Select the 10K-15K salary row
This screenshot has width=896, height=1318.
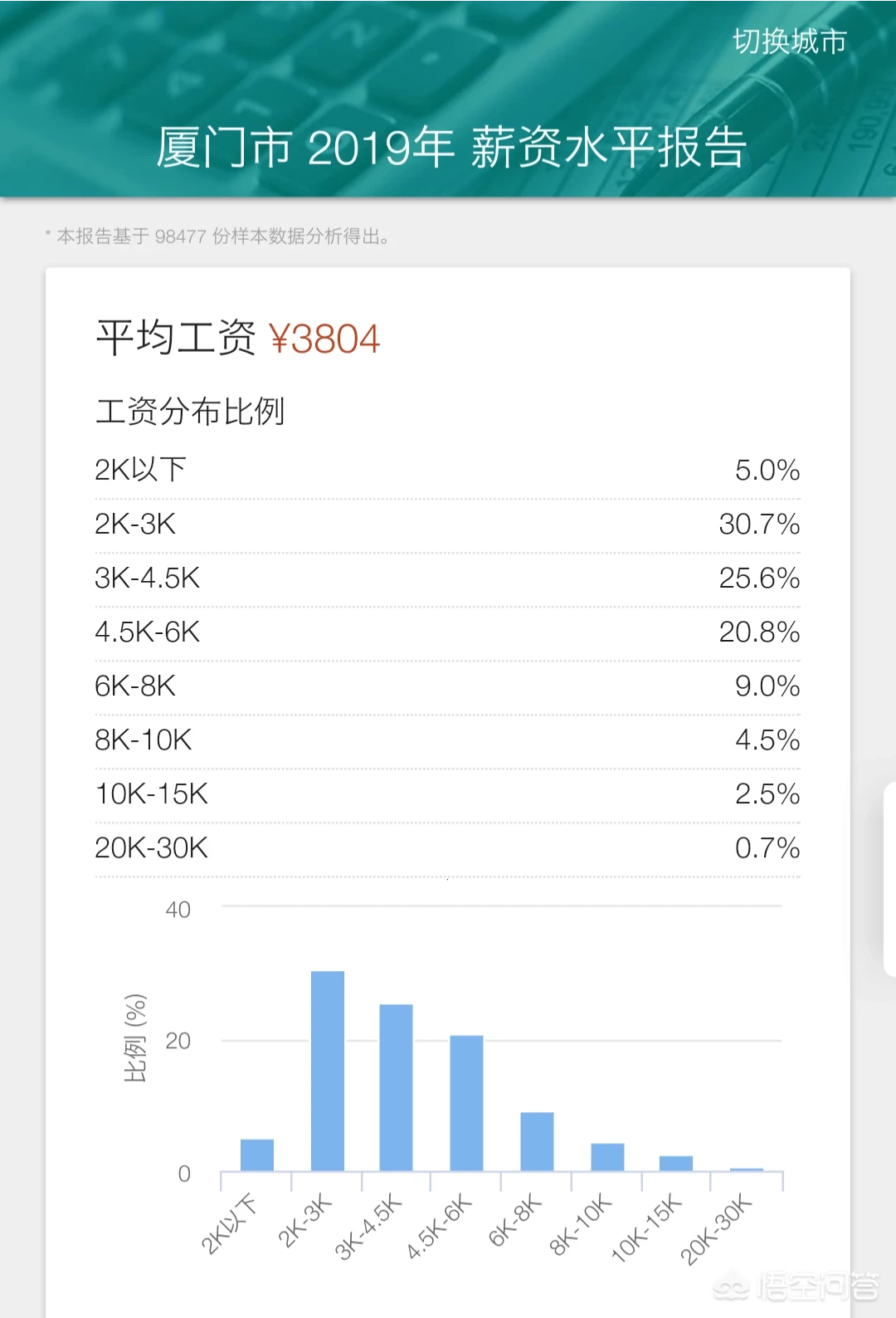[448, 794]
